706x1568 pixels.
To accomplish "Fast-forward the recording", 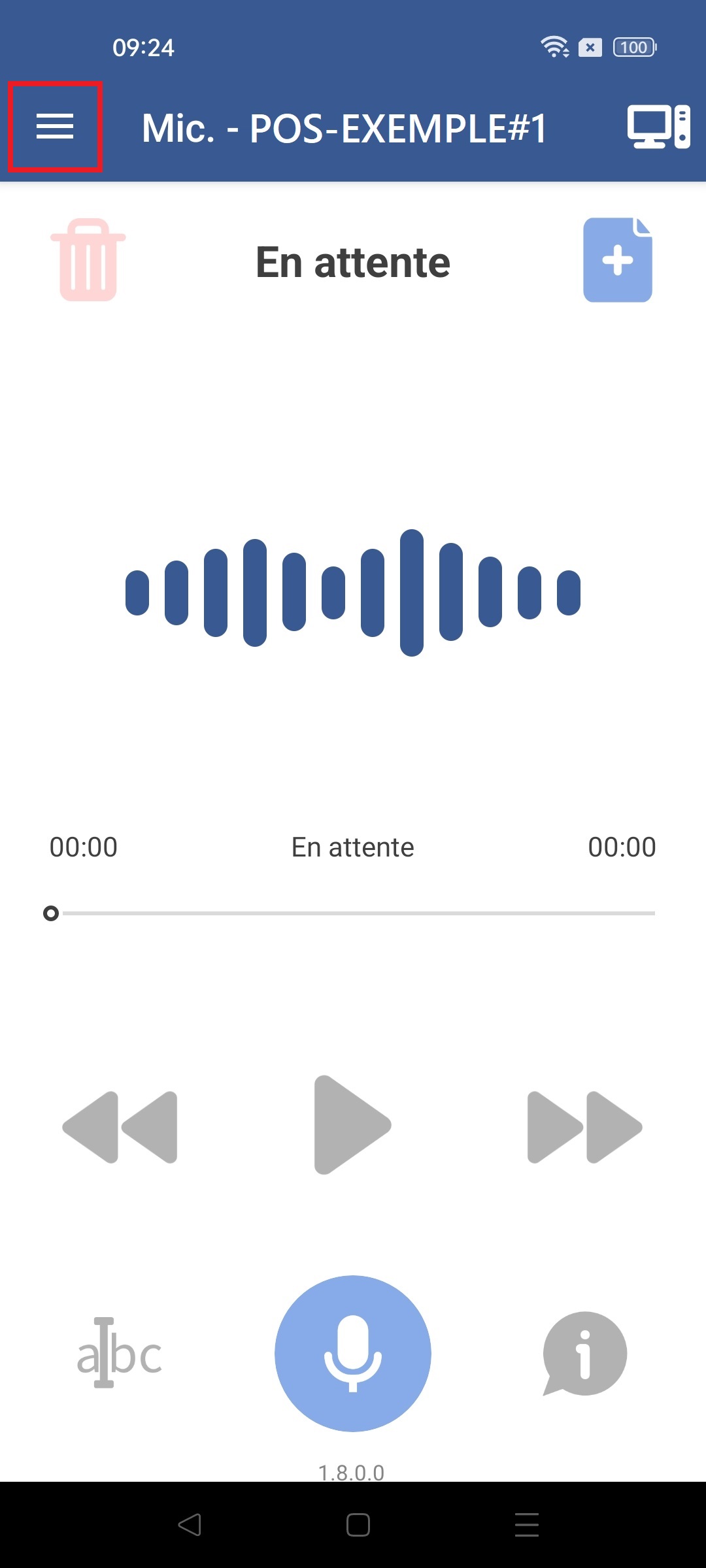I will pos(584,1126).
